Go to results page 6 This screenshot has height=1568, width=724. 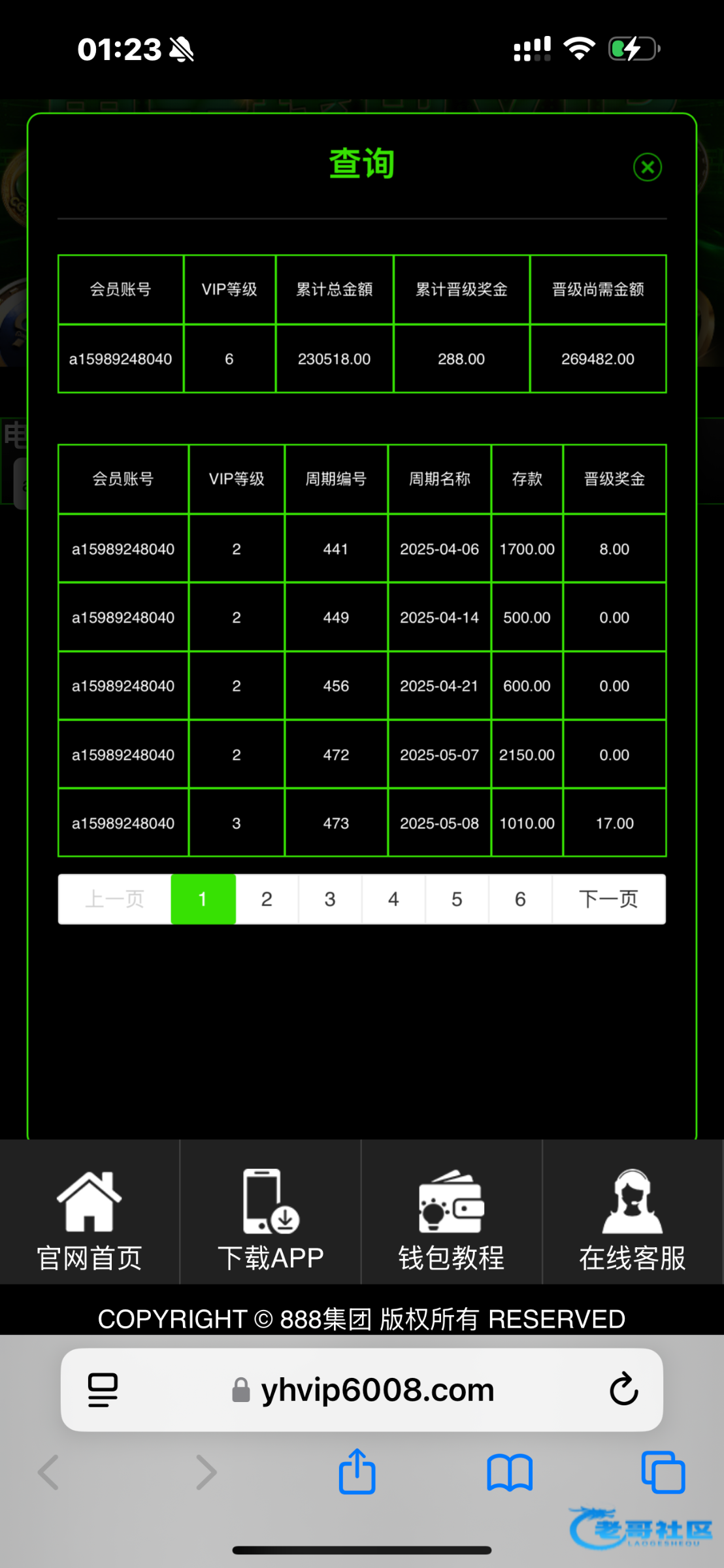click(520, 899)
